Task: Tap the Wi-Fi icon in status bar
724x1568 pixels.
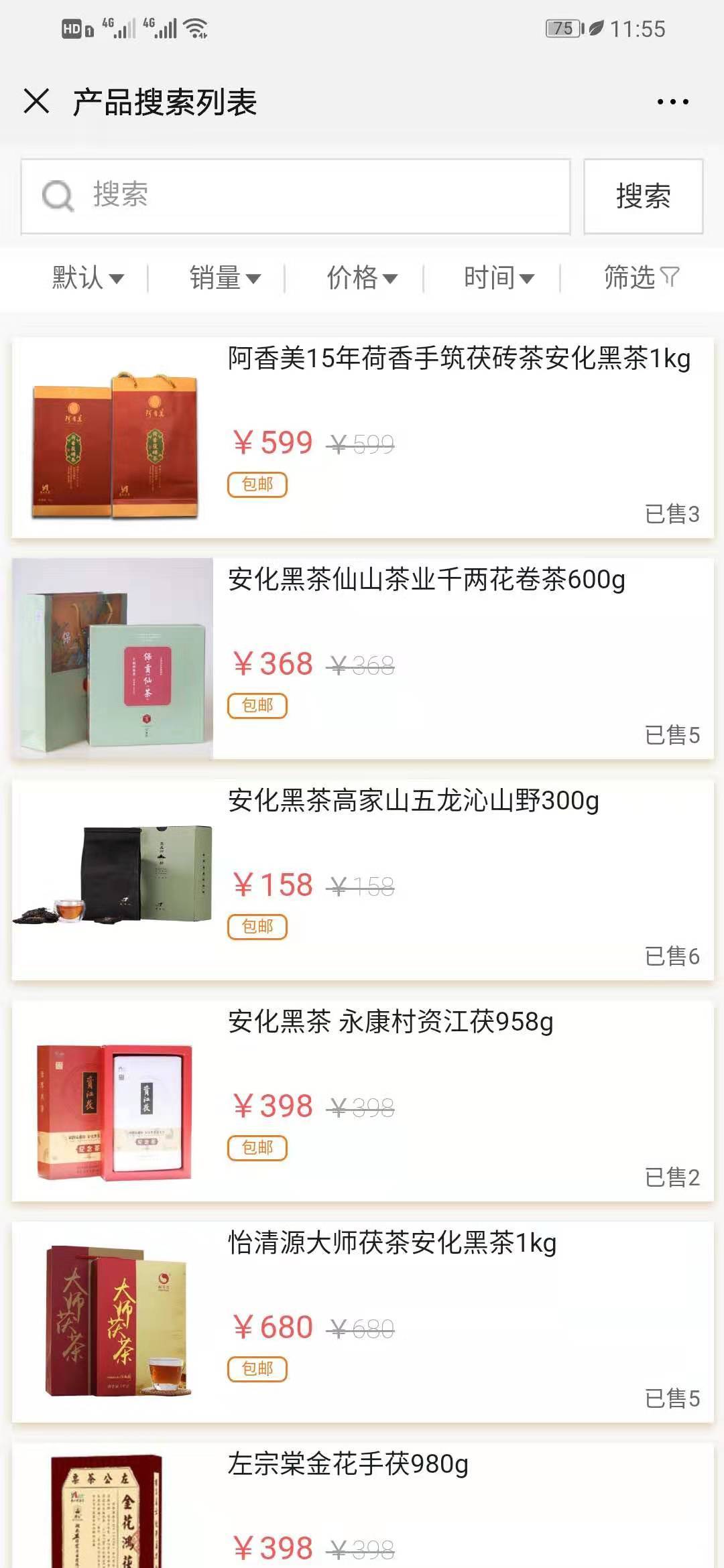Action: point(196,27)
